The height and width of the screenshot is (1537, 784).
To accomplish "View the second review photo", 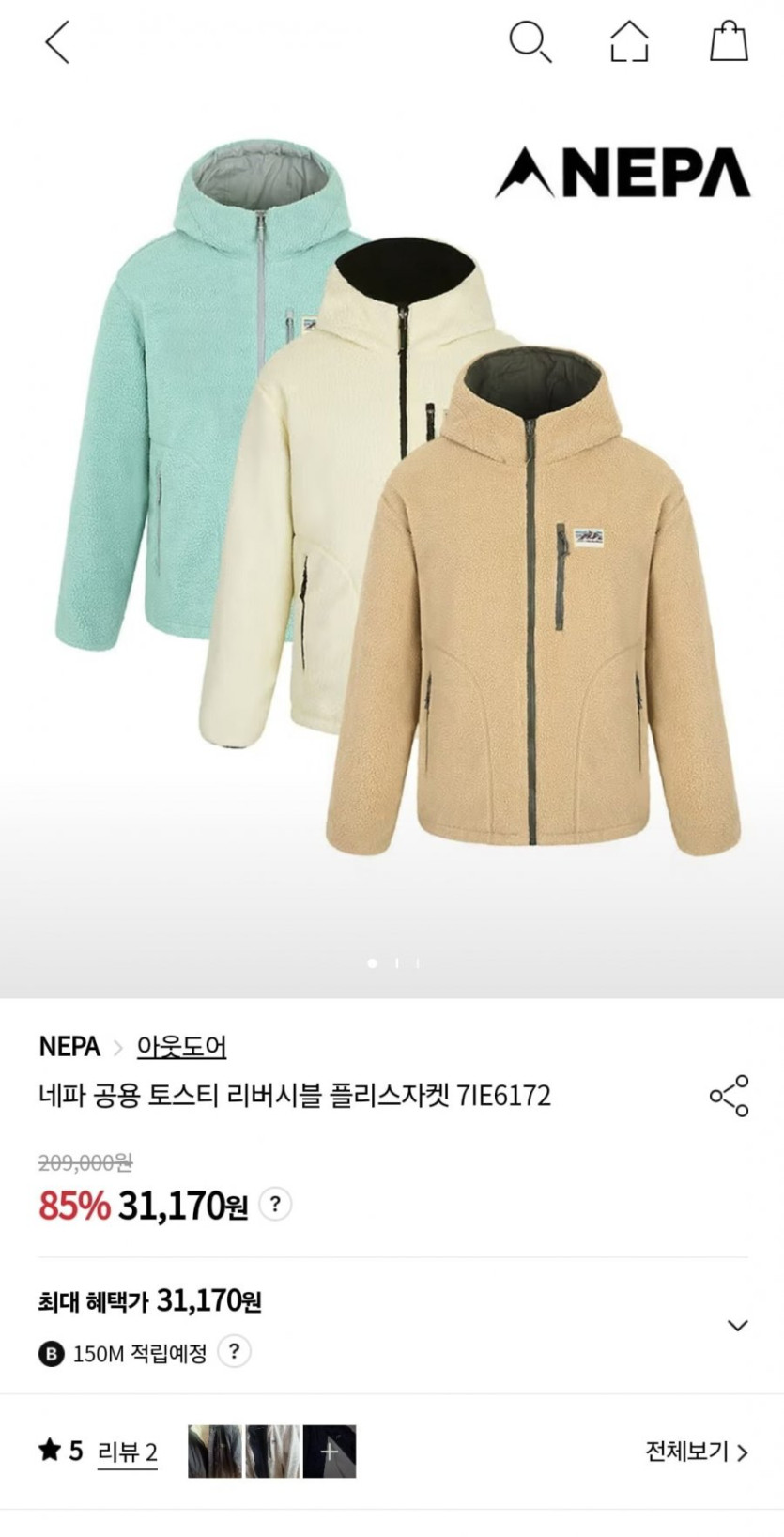I will pos(272,1452).
